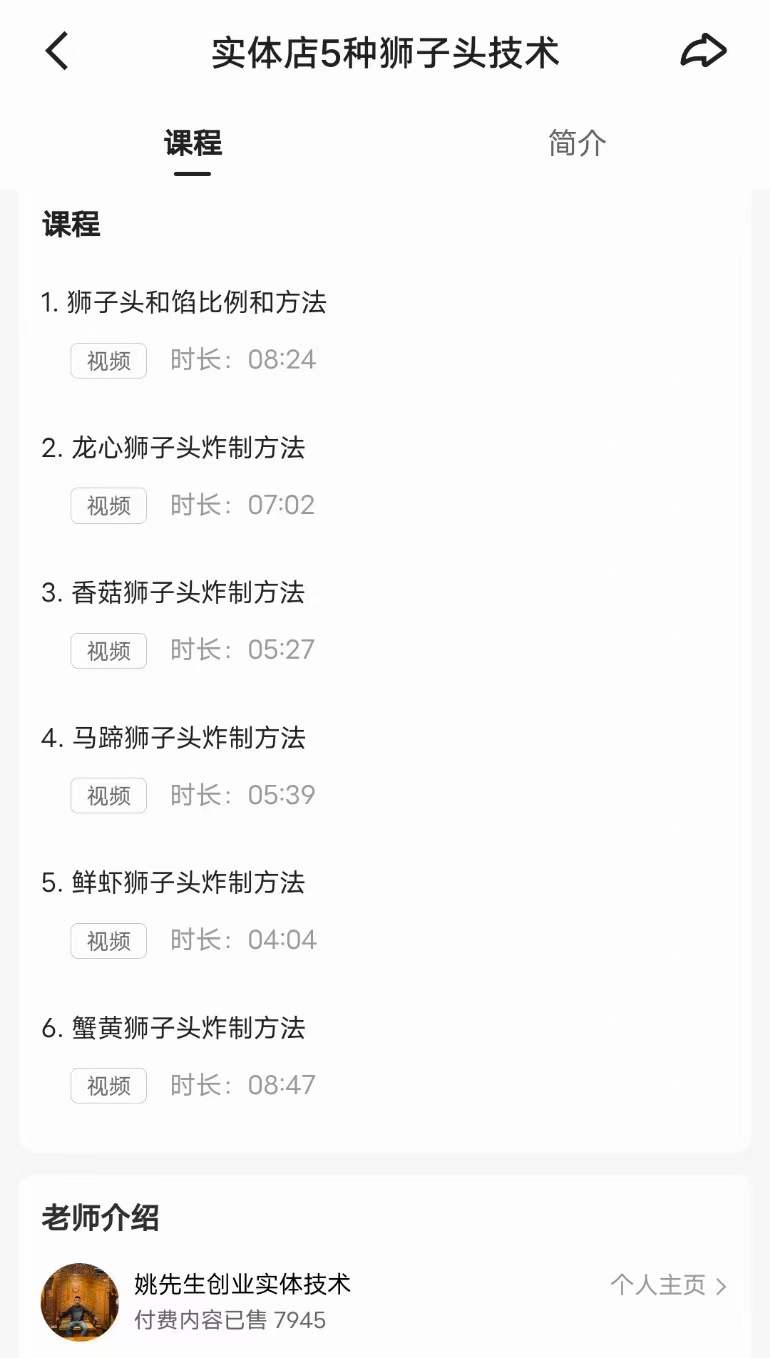Switch to the 简介 tab
This screenshot has width=770, height=1358.
coord(576,143)
